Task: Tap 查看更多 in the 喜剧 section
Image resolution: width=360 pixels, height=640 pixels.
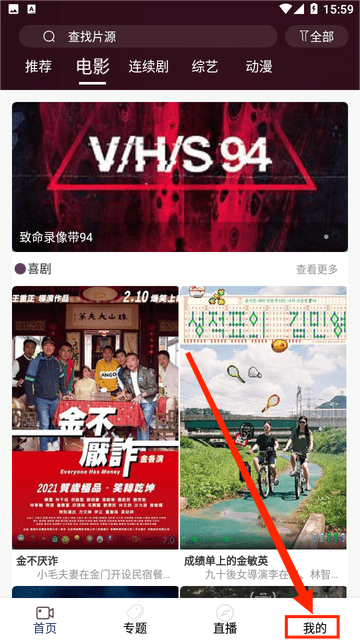Action: (x=317, y=269)
